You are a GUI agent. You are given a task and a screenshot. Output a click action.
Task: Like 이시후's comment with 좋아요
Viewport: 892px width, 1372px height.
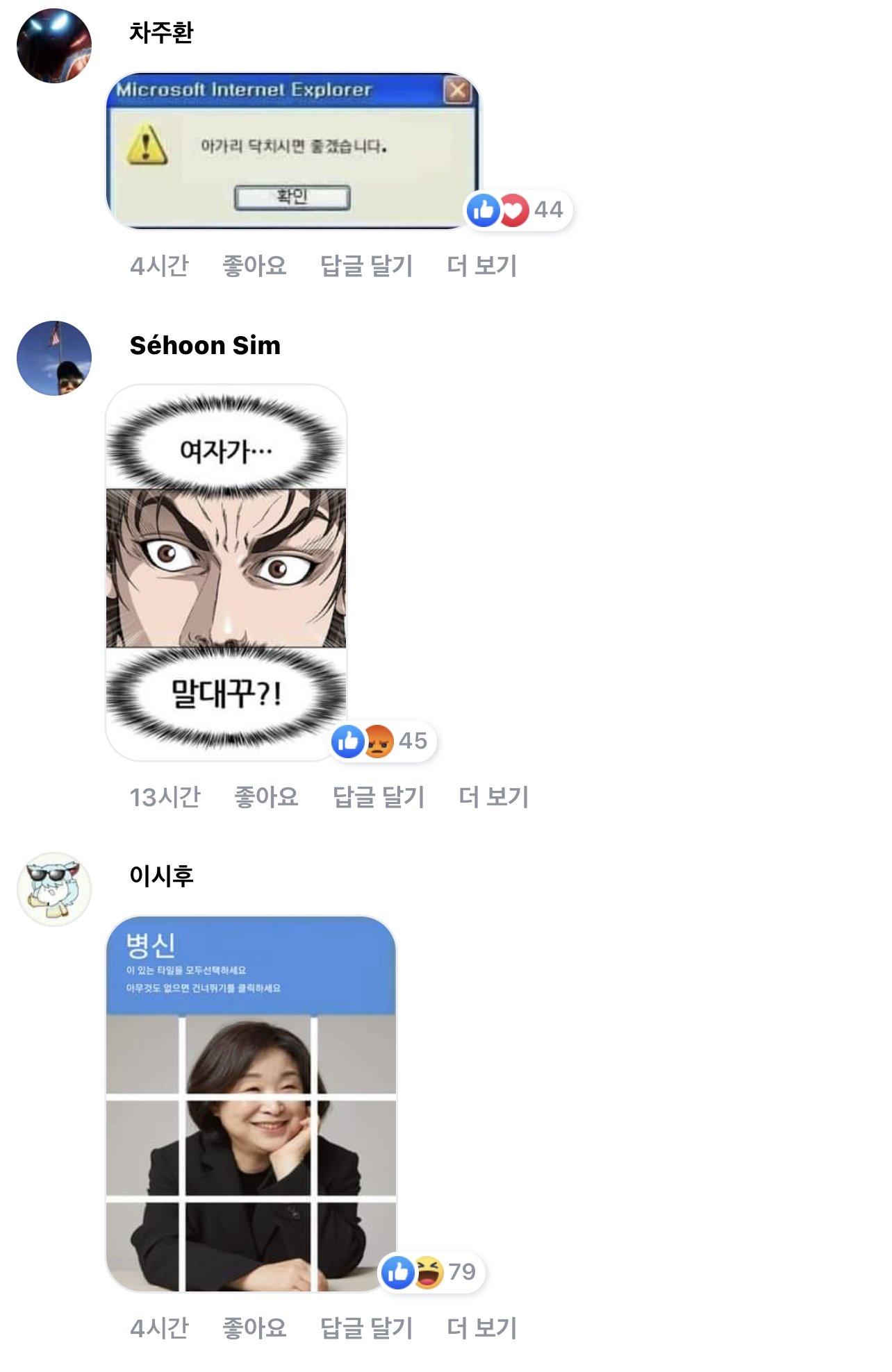(254, 1328)
